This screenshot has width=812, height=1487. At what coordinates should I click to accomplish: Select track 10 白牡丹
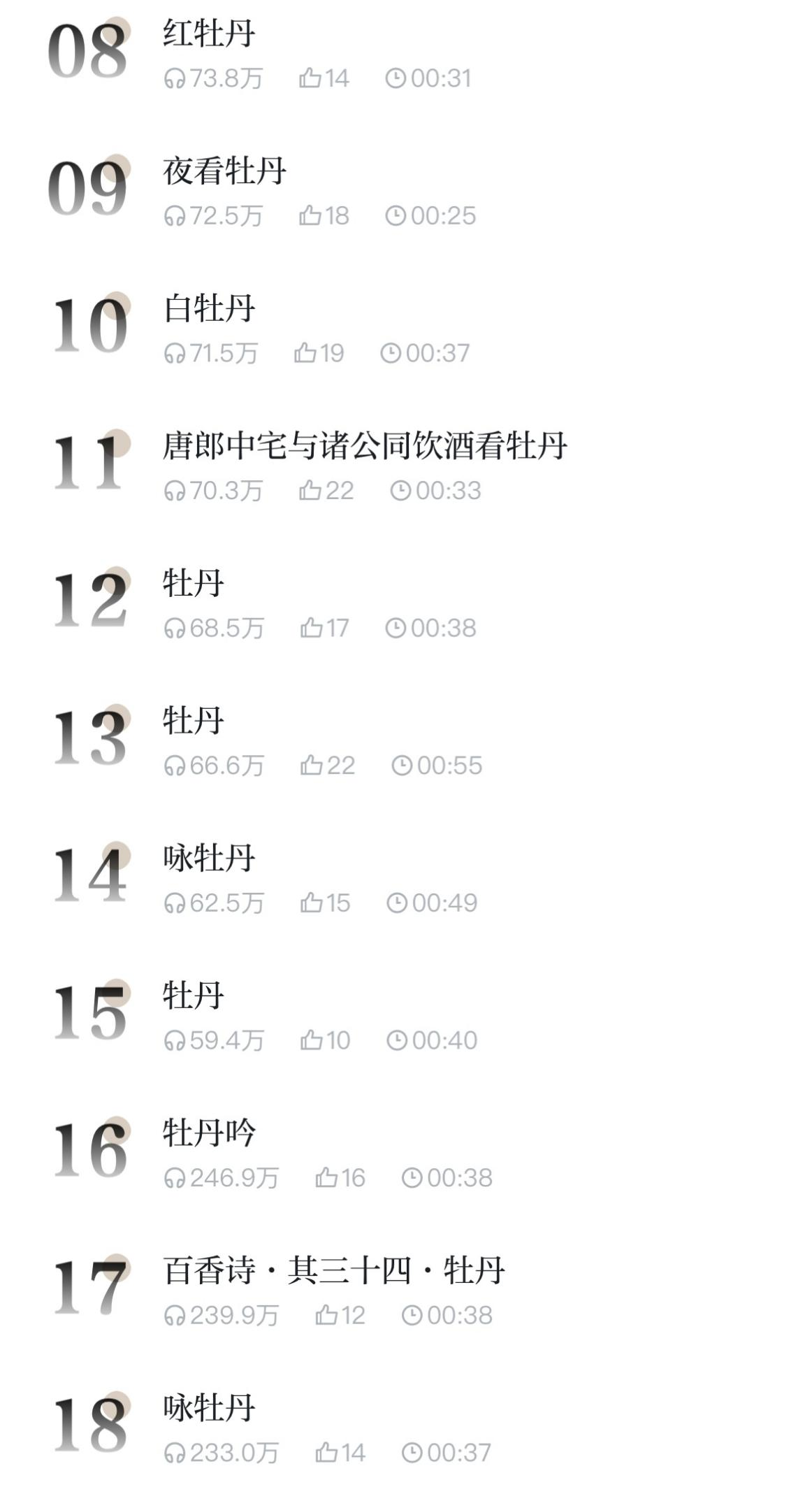tap(209, 309)
